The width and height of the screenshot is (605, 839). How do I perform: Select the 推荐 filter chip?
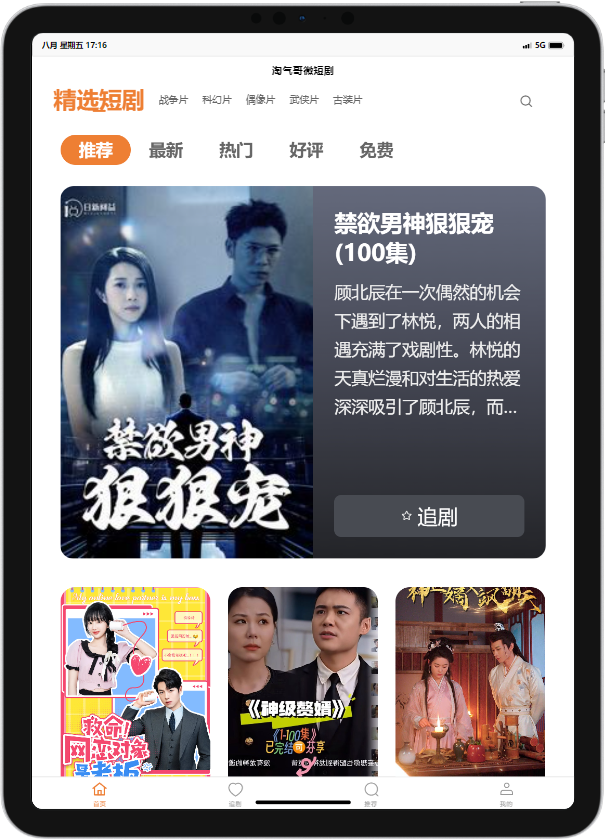(x=96, y=150)
